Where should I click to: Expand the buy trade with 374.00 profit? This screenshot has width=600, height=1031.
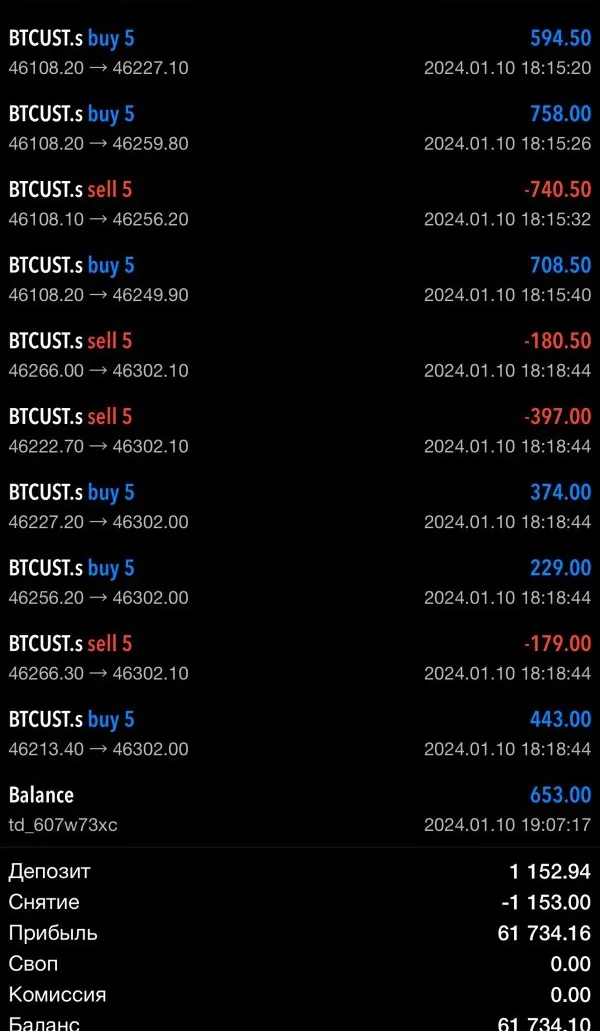coord(300,506)
